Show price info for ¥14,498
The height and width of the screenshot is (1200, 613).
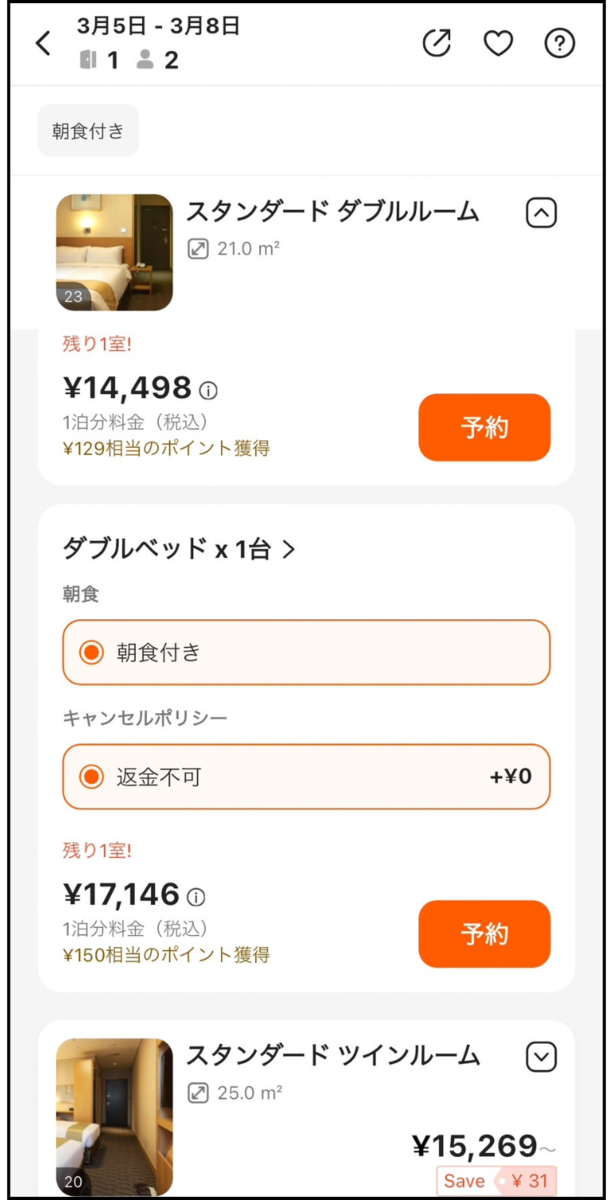pyautogui.click(x=209, y=390)
